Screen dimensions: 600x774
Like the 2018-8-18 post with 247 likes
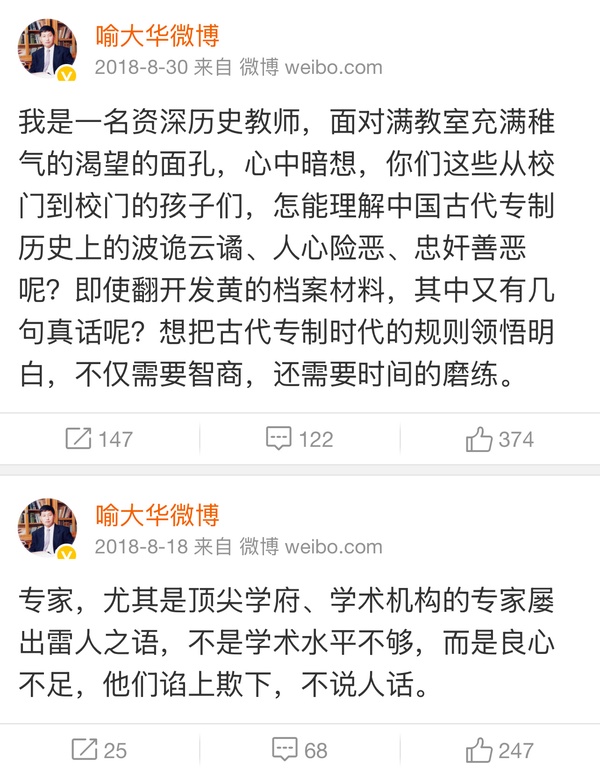499,749
